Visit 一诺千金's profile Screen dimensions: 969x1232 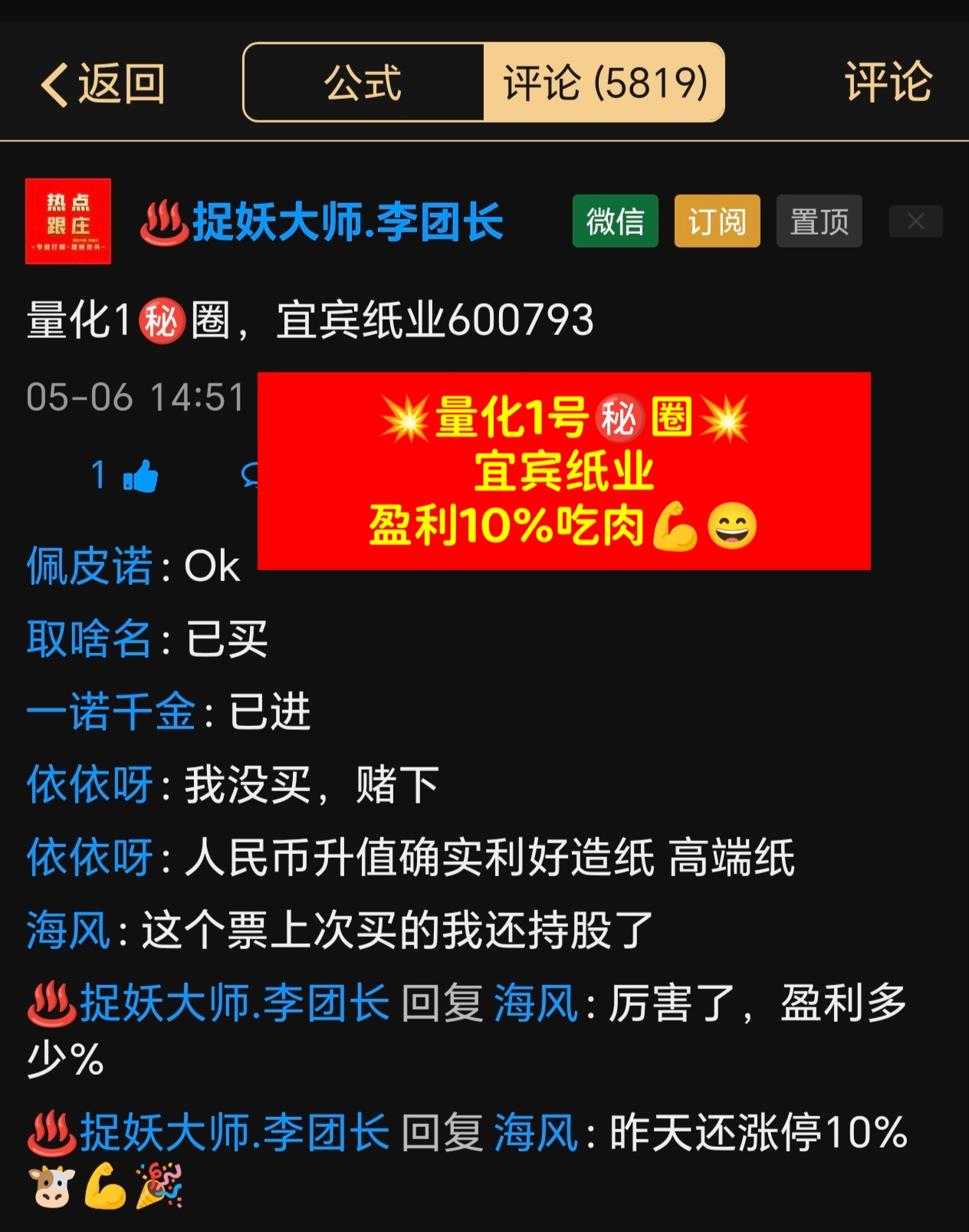pyautogui.click(x=111, y=711)
